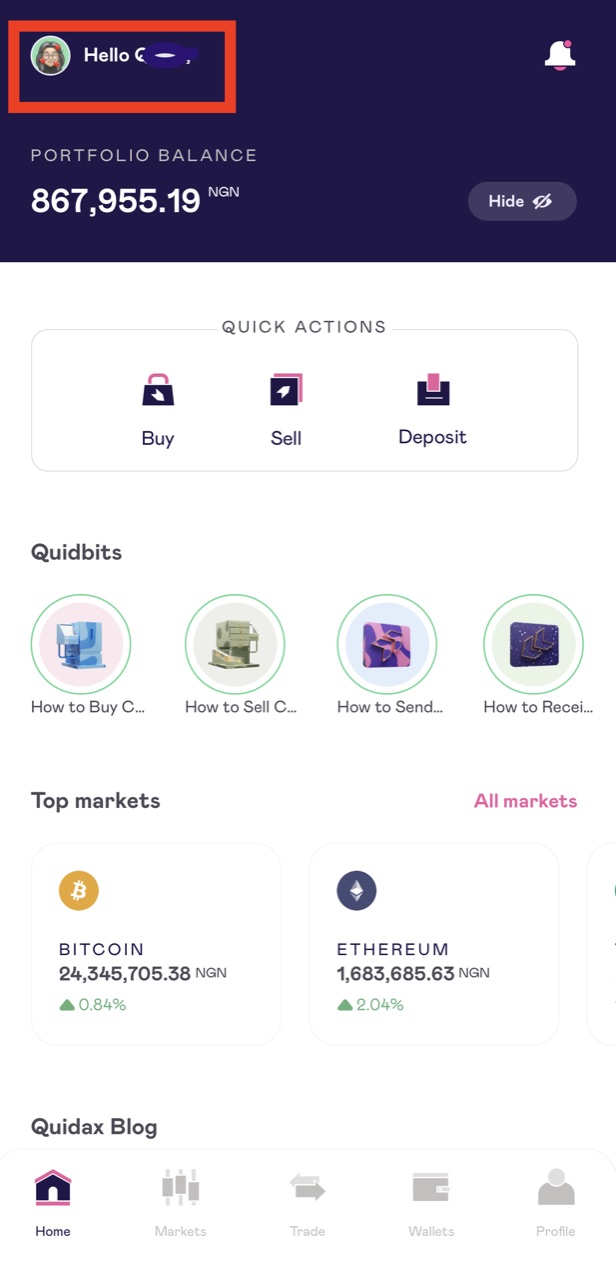Switch to the Trade tab
616x1274 pixels.
point(308,1202)
